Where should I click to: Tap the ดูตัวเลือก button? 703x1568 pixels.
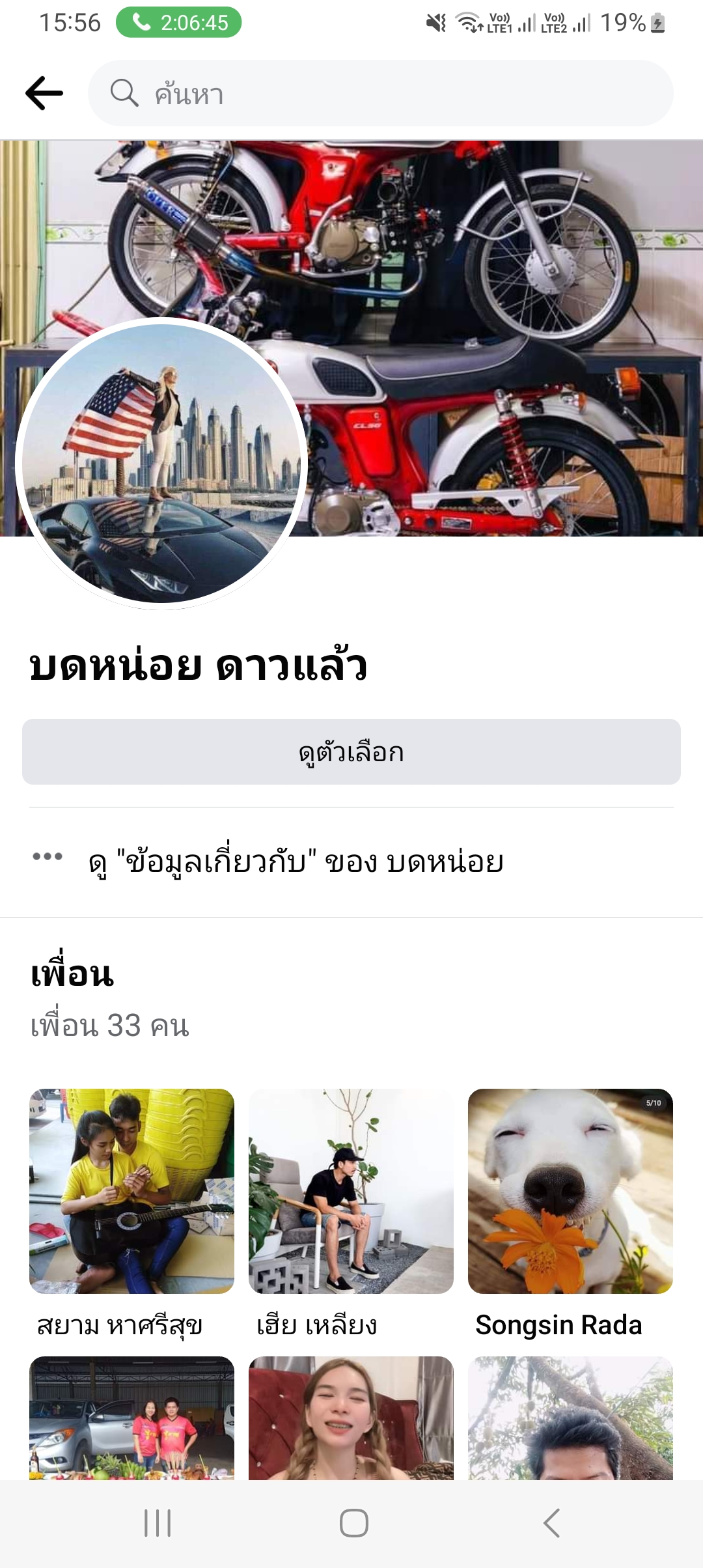351,752
